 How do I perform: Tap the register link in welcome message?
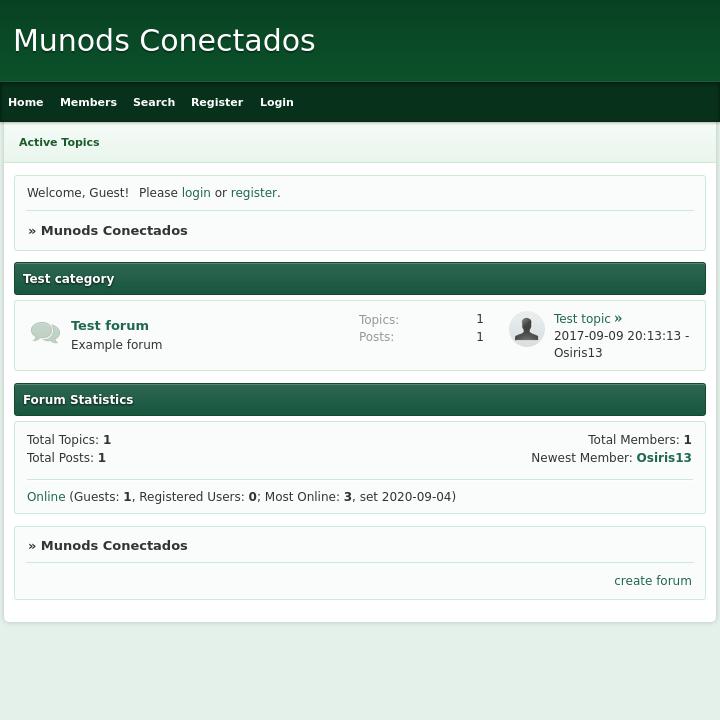pos(254,193)
